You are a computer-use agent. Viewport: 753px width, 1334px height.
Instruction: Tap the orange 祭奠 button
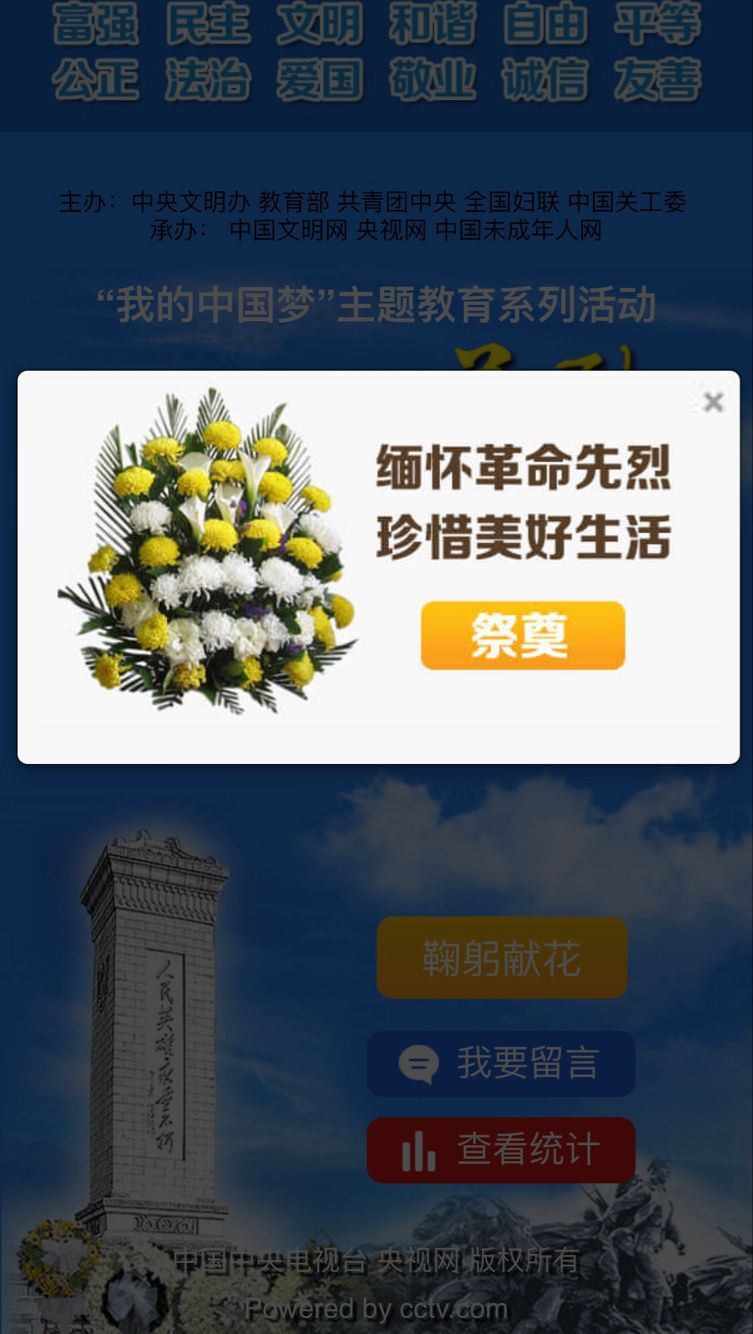pos(522,635)
